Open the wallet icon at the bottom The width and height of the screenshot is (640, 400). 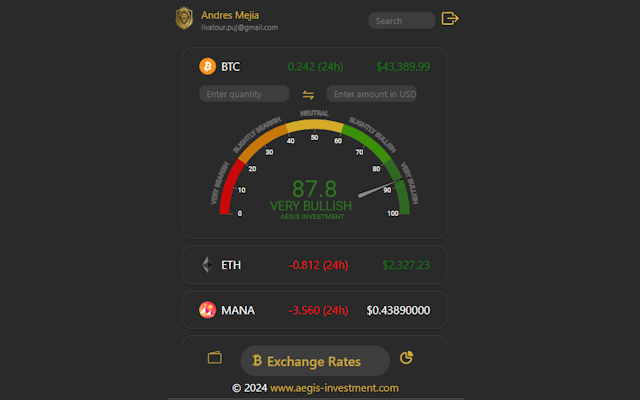tap(214, 358)
